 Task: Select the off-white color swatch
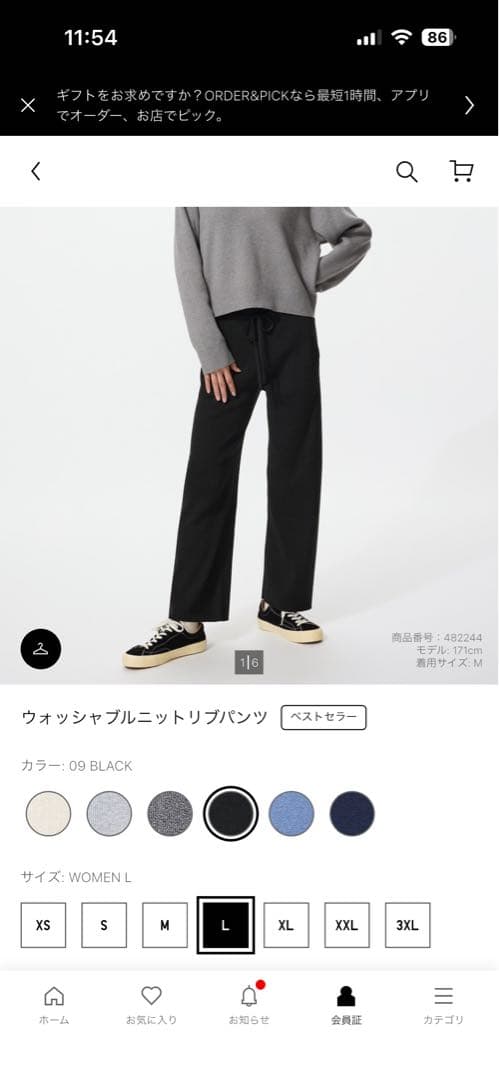point(48,813)
